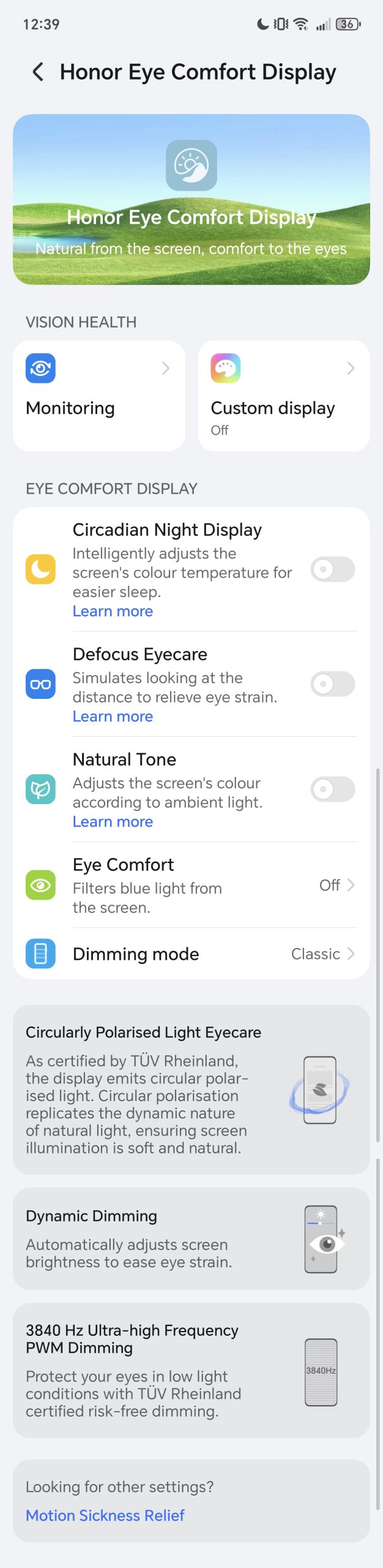Open the Custom display card
This screenshot has height=1568, width=383.
pos(283,395)
